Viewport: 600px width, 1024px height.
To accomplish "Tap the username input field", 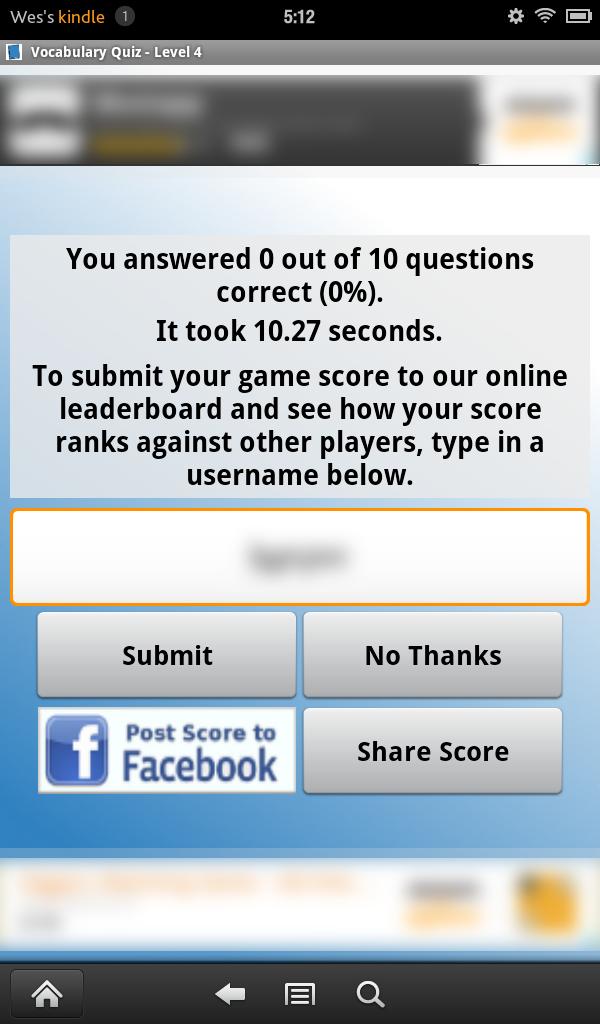I will tap(300, 557).
